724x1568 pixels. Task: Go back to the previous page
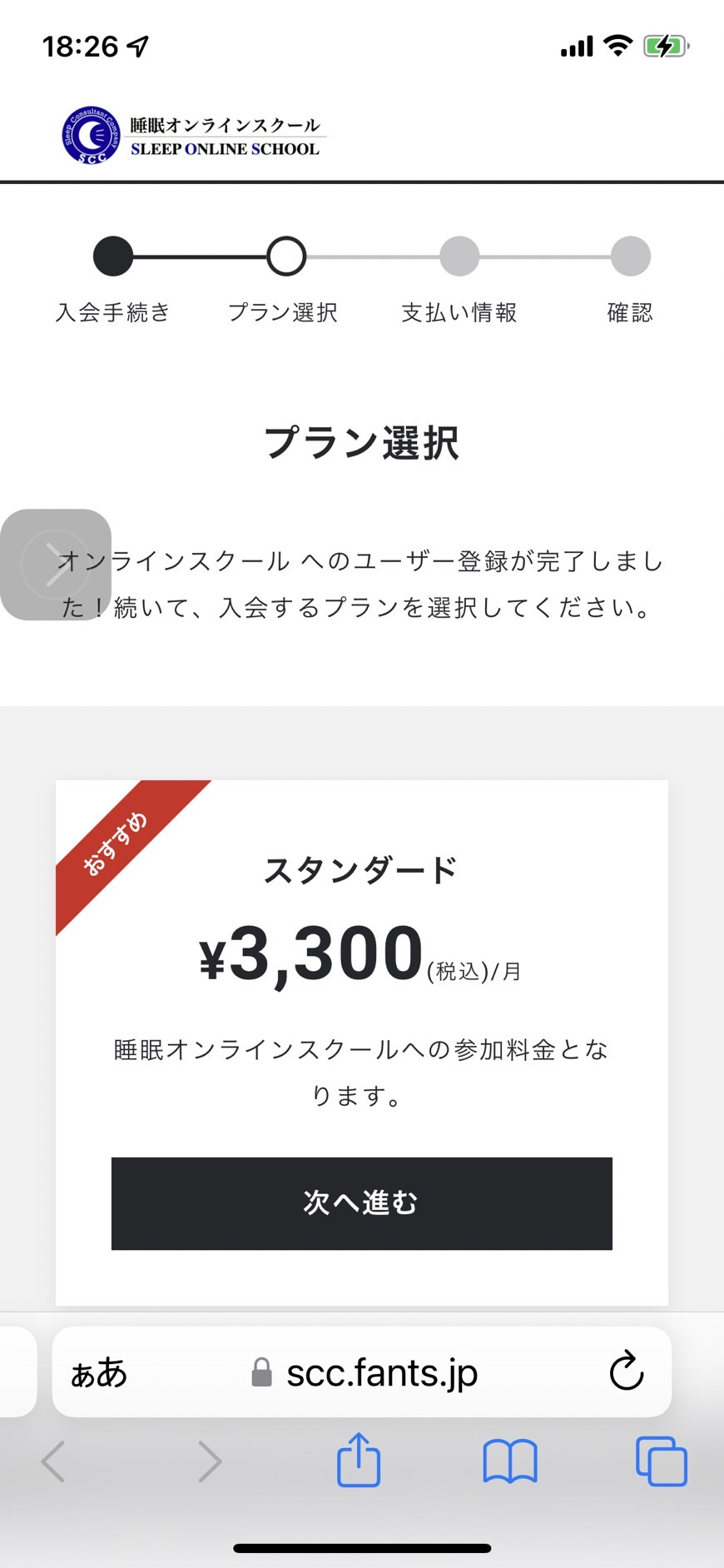53,1461
